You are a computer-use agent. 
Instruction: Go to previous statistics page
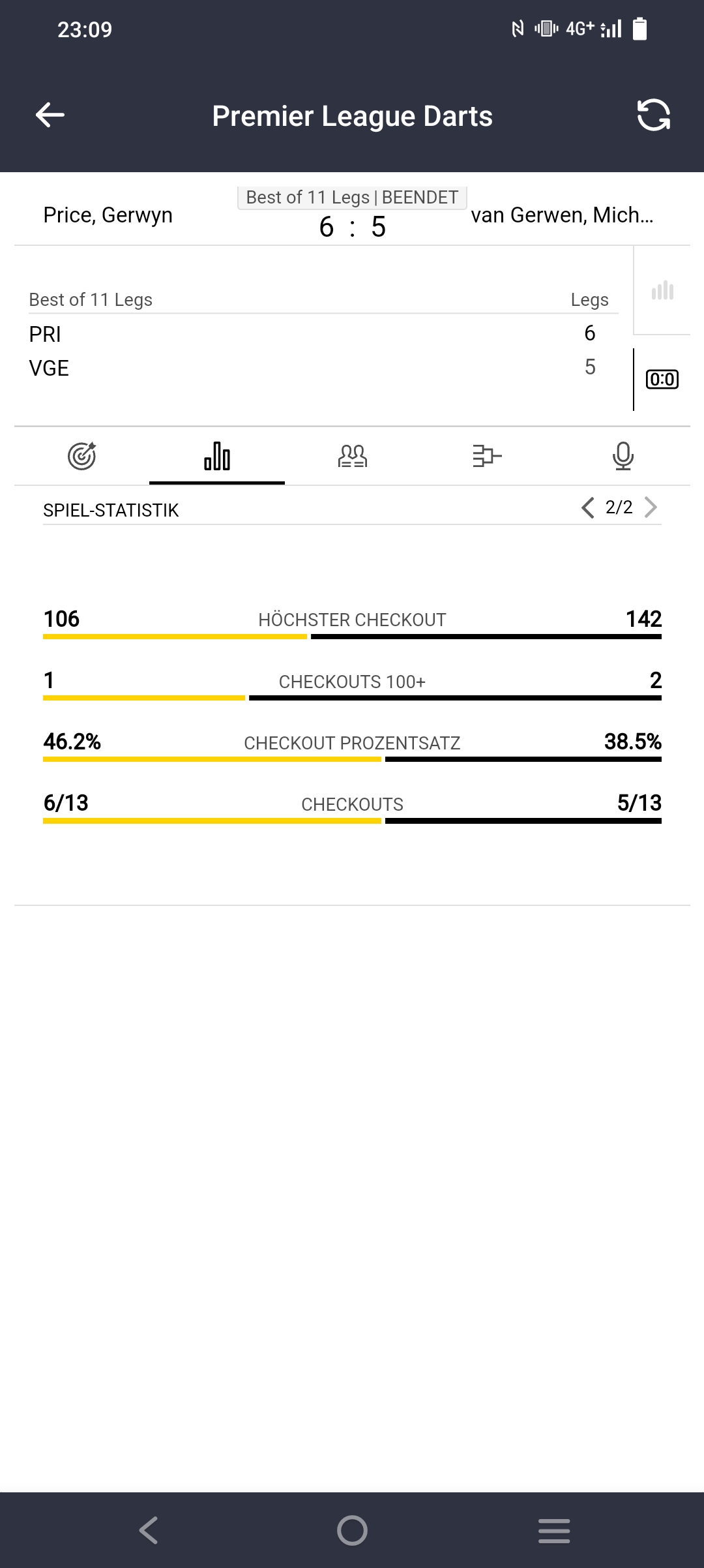pyautogui.click(x=587, y=507)
